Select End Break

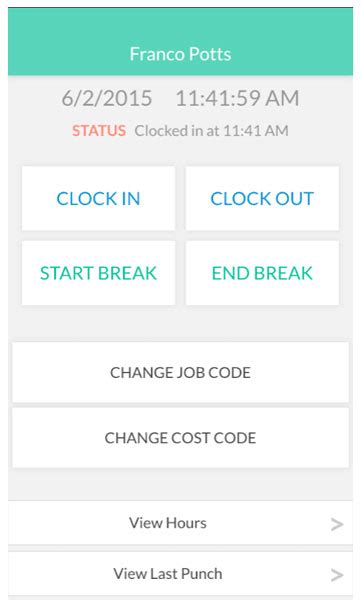(262, 273)
